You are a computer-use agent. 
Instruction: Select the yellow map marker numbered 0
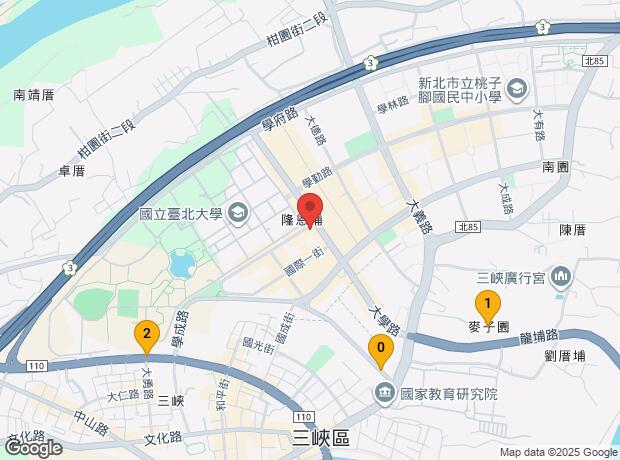pyautogui.click(x=380, y=349)
